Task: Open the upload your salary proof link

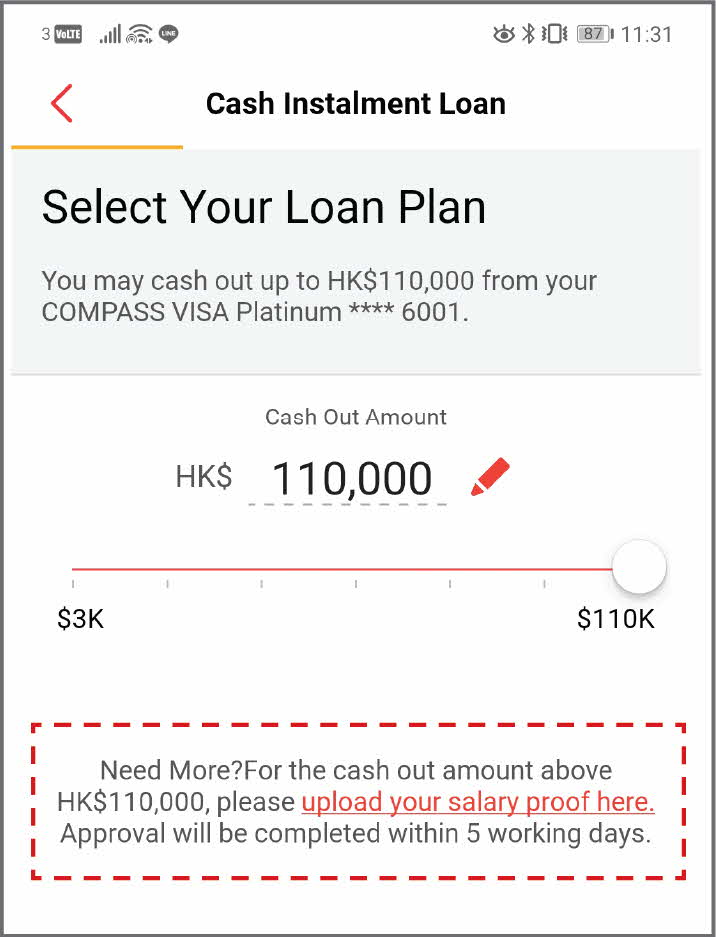Action: pos(478,802)
